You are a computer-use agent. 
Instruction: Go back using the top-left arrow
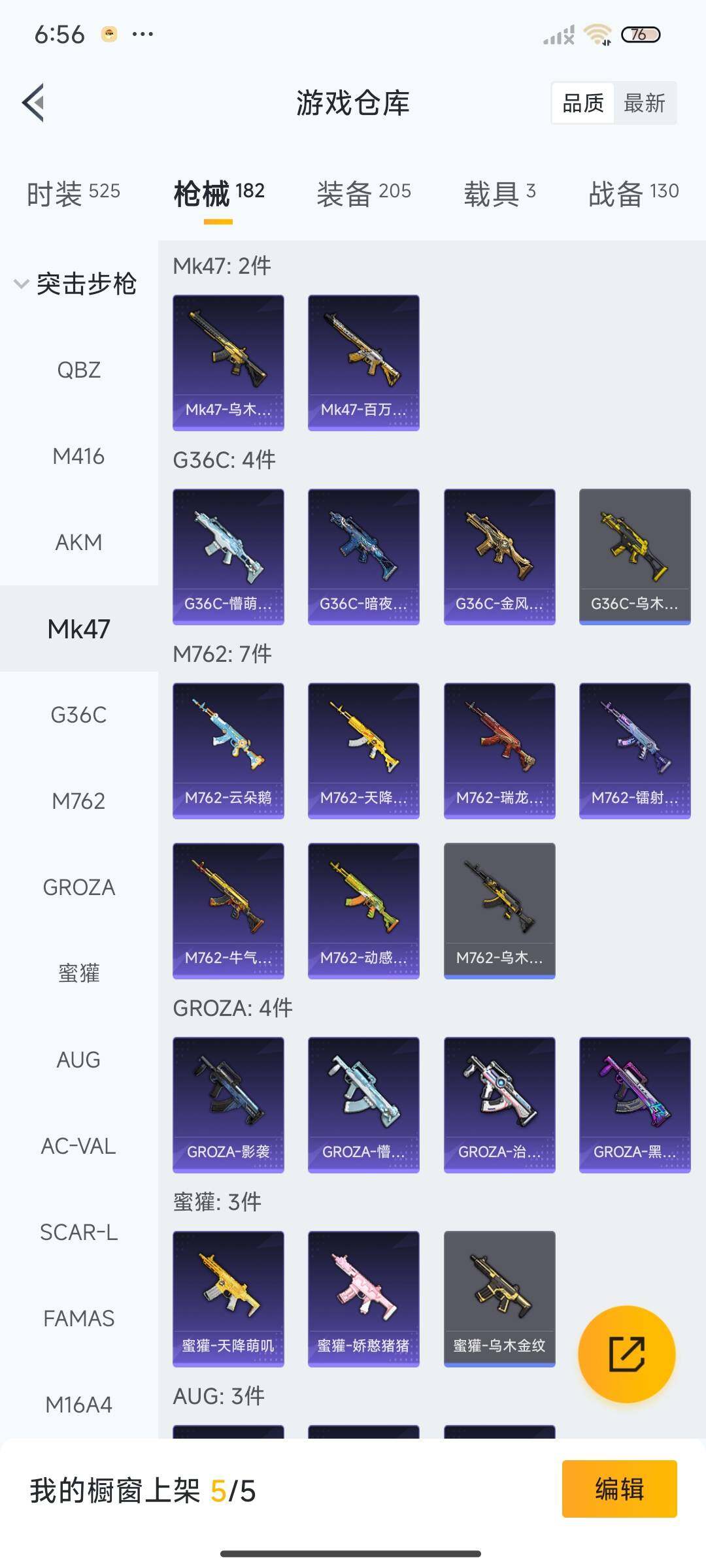point(34,103)
